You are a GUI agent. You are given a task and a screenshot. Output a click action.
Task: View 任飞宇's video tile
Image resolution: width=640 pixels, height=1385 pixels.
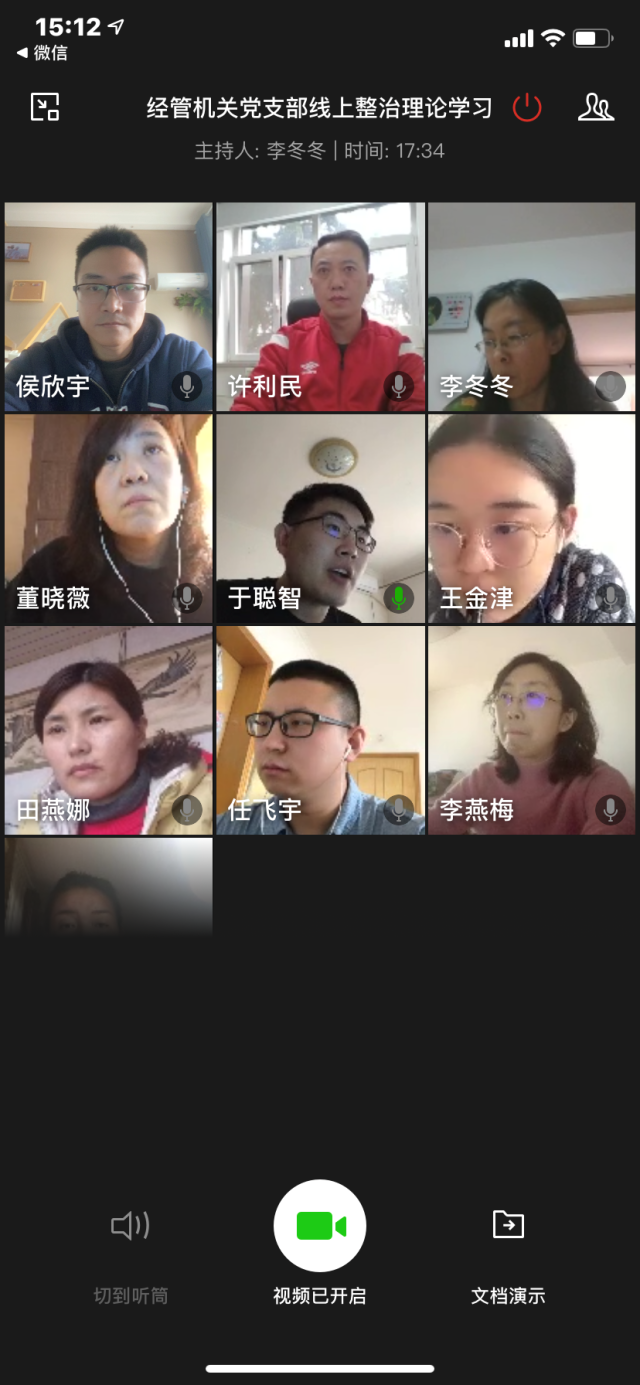320,730
